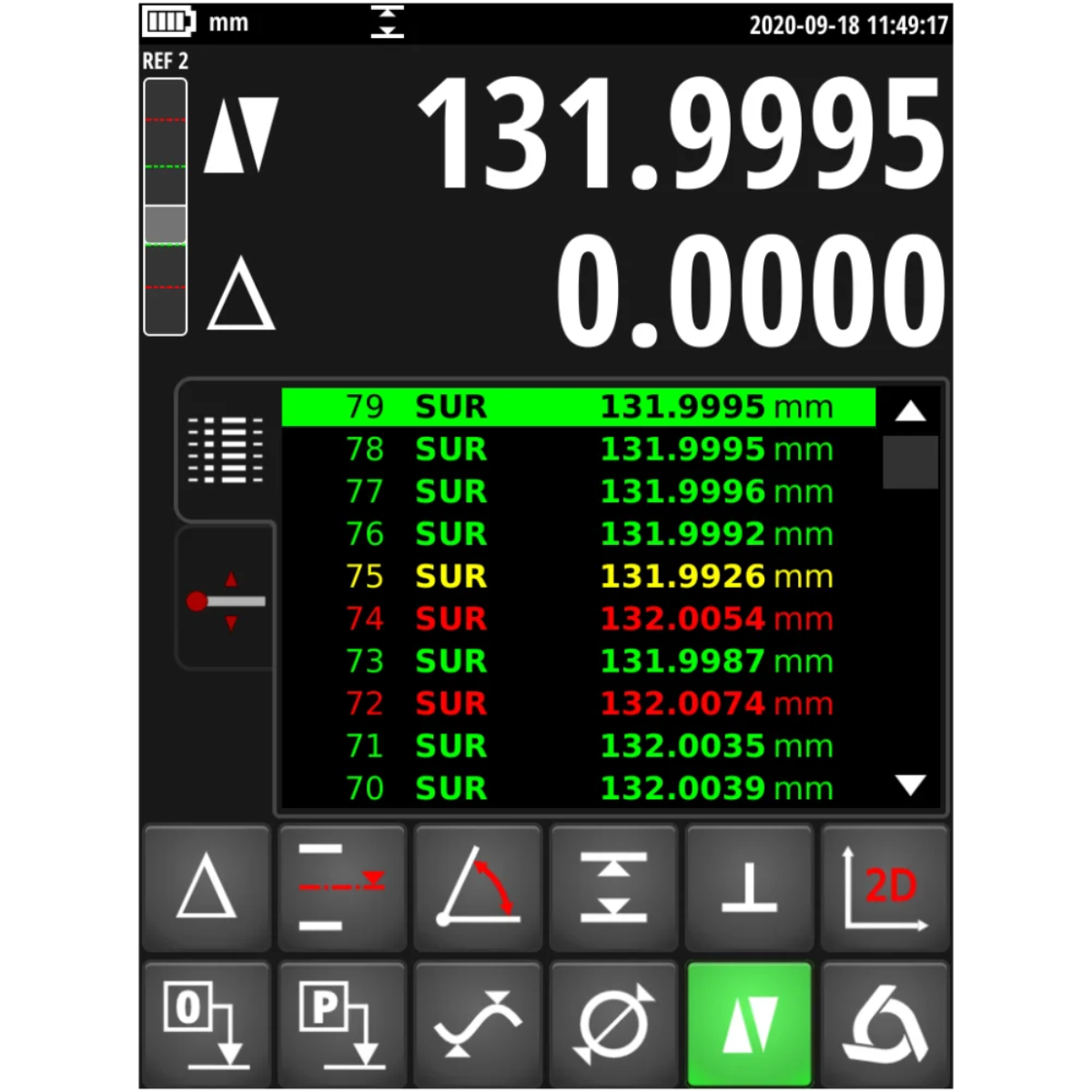Open the angle measurement function
The width and height of the screenshot is (1092, 1092).
pyautogui.click(x=478, y=887)
